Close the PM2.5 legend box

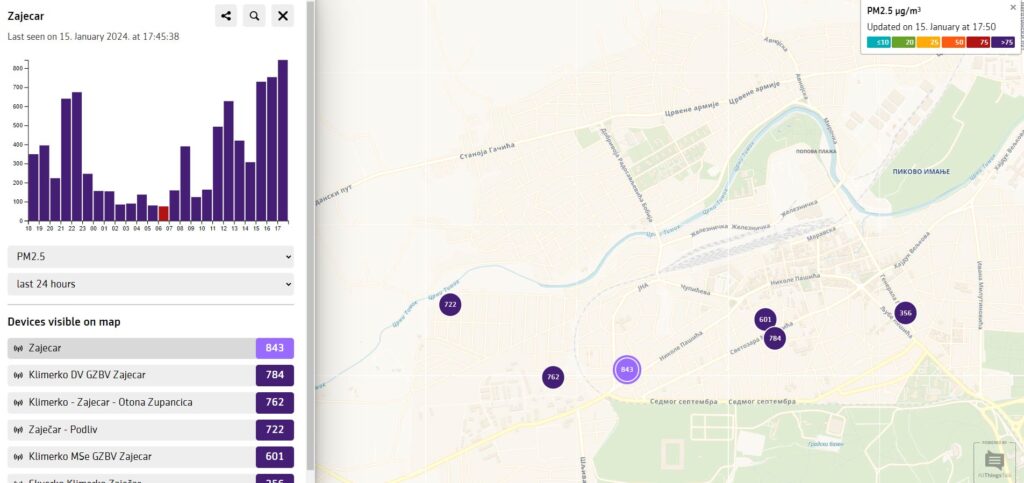[x=1013, y=7]
